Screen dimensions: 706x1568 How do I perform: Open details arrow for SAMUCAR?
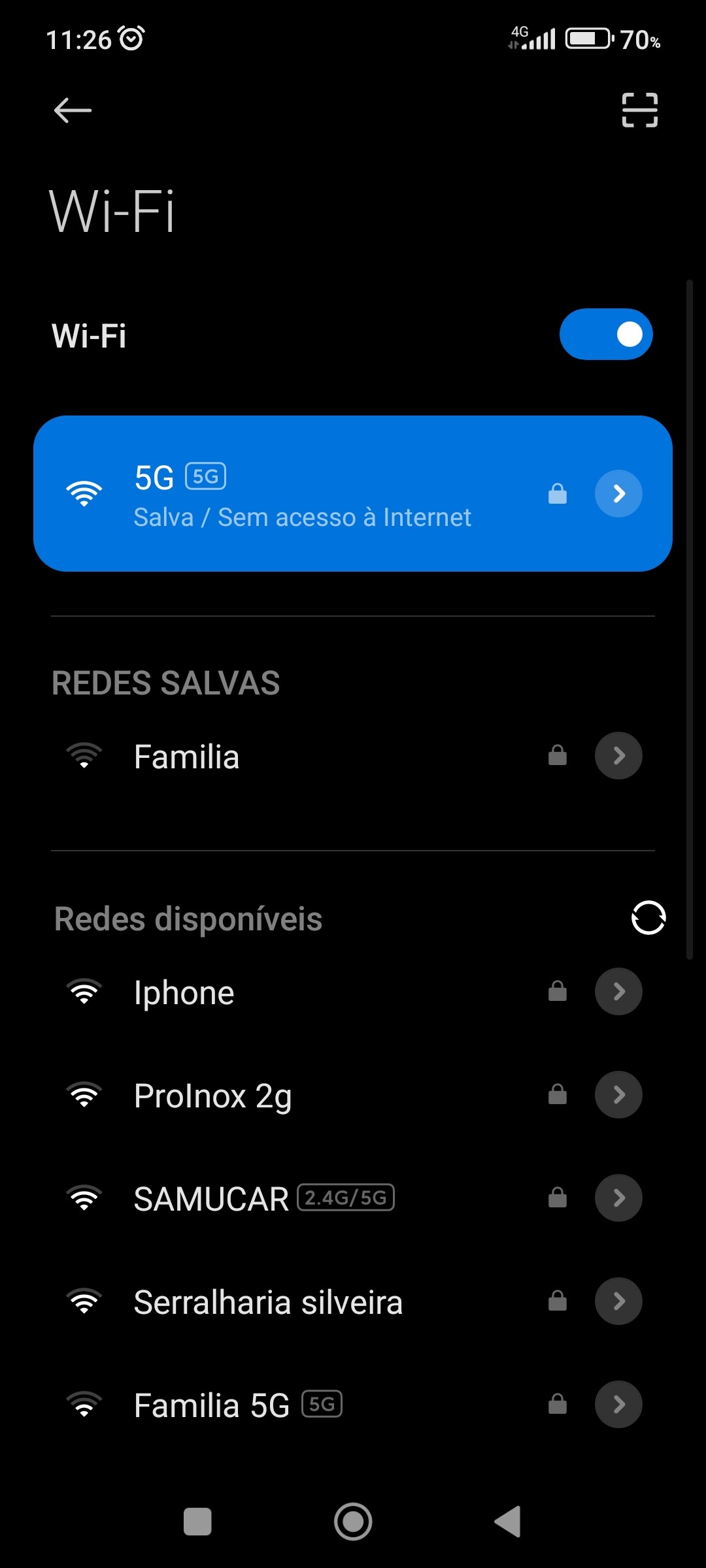click(x=618, y=1198)
